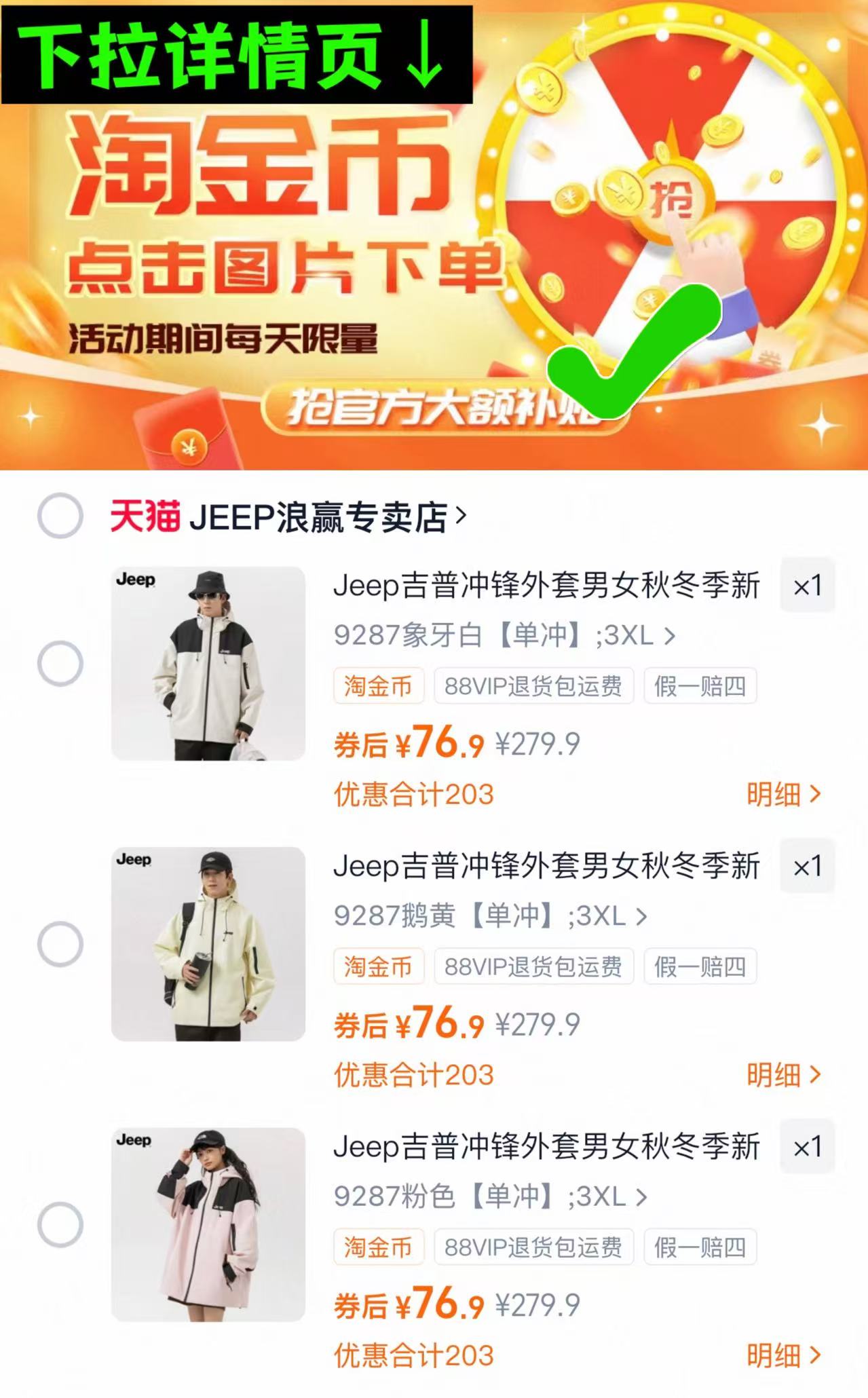868x1398 pixels.
Task: Click the 假一赔四 badge on the yellow jacket
Action: [x=700, y=967]
